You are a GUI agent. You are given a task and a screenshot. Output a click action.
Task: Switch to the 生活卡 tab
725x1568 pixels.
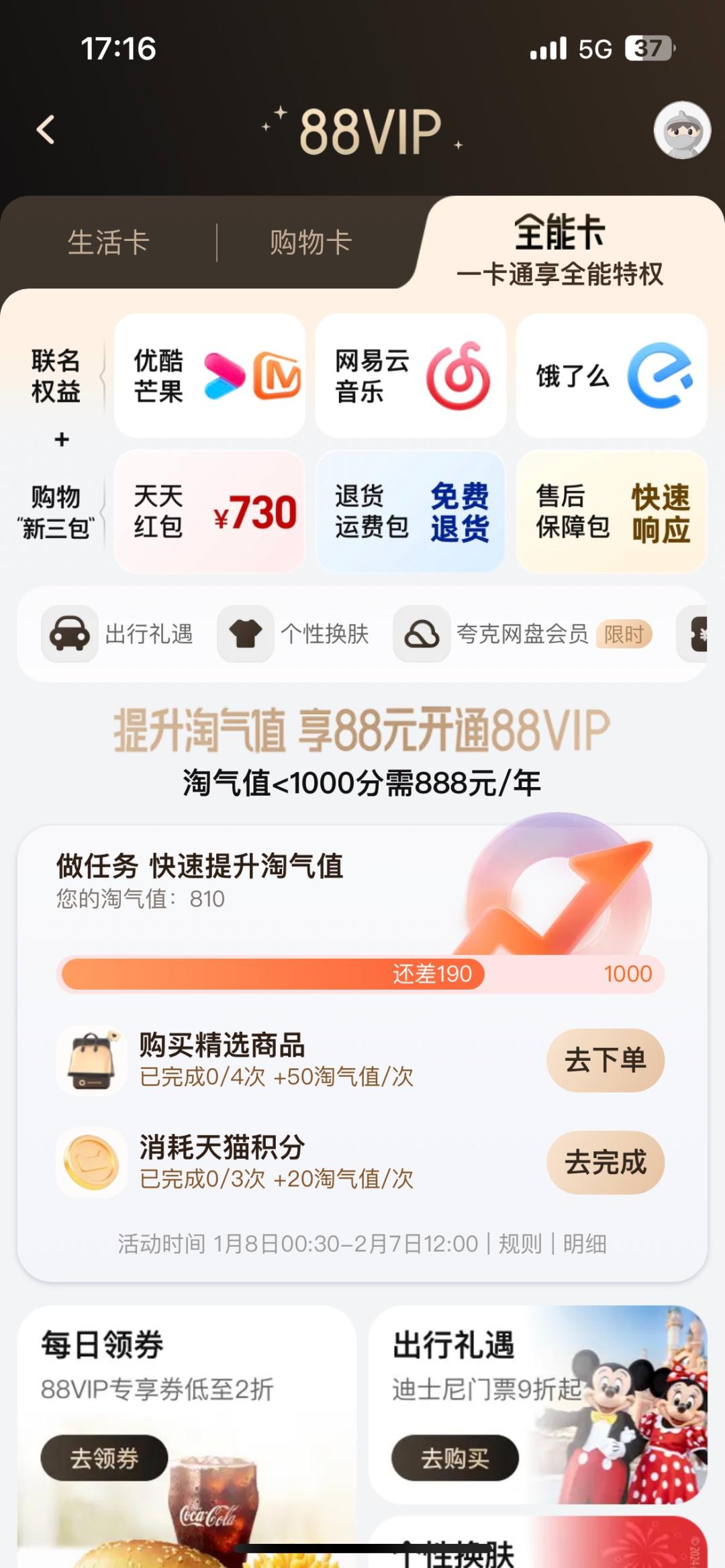[108, 242]
